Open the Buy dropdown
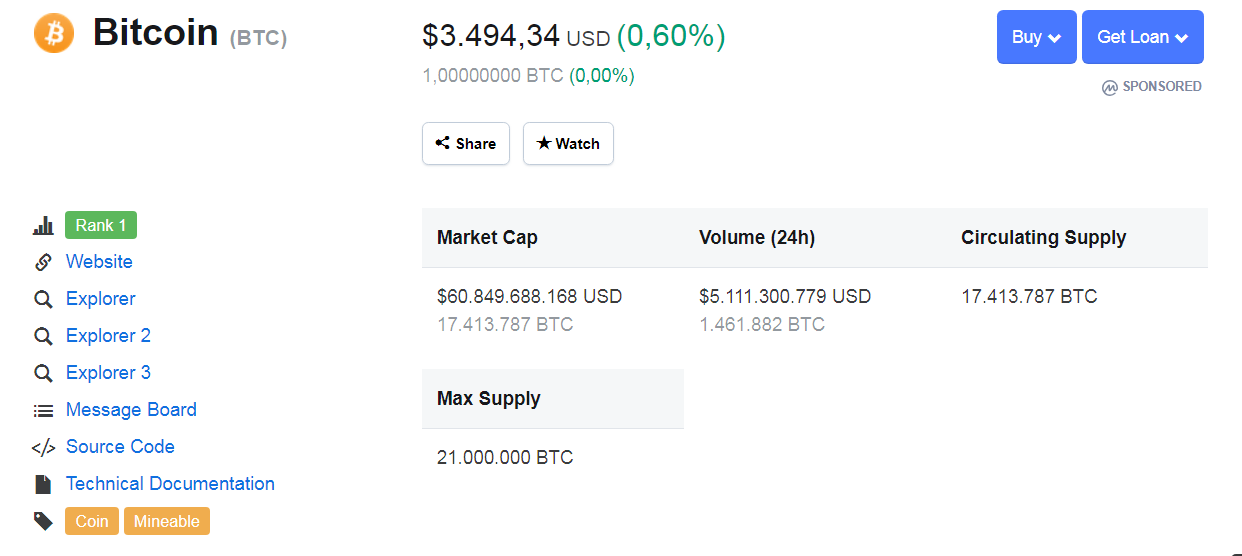 pos(1036,37)
